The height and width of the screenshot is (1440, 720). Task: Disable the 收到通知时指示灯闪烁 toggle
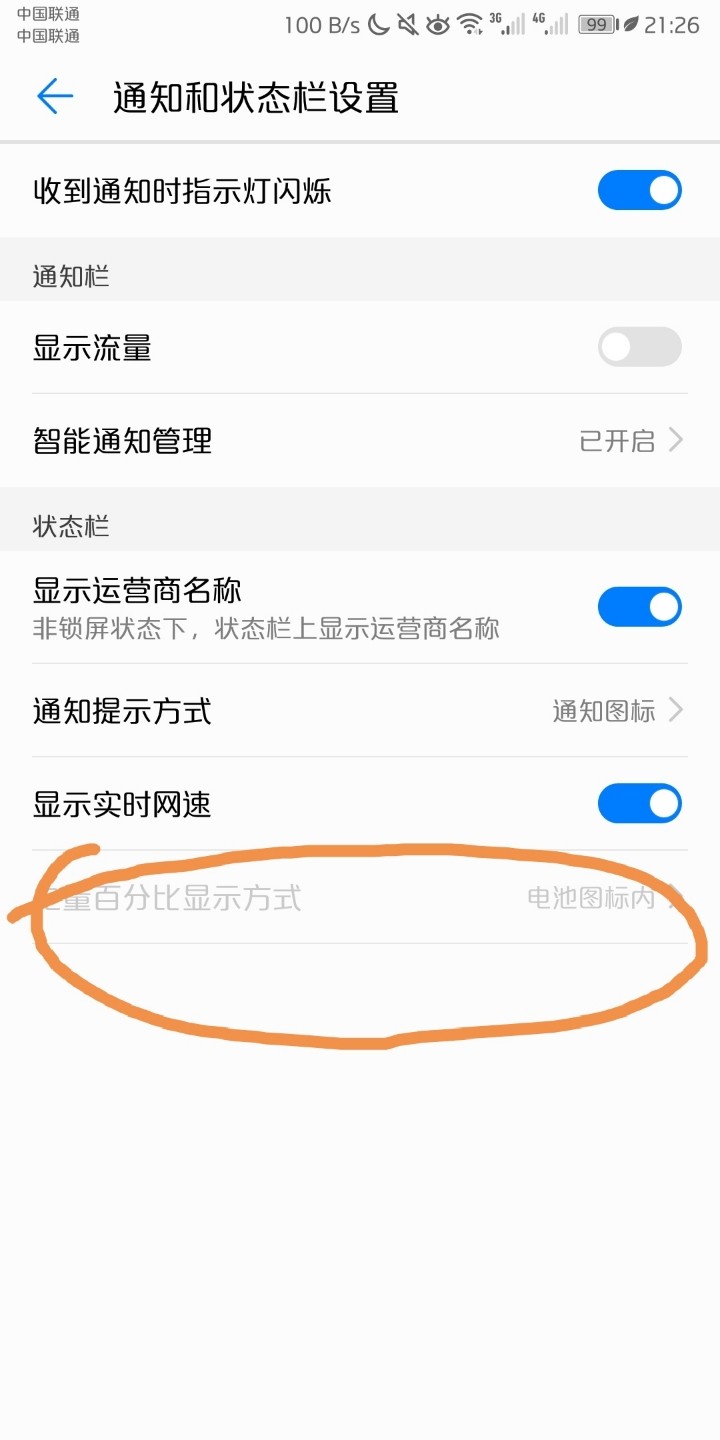click(639, 190)
